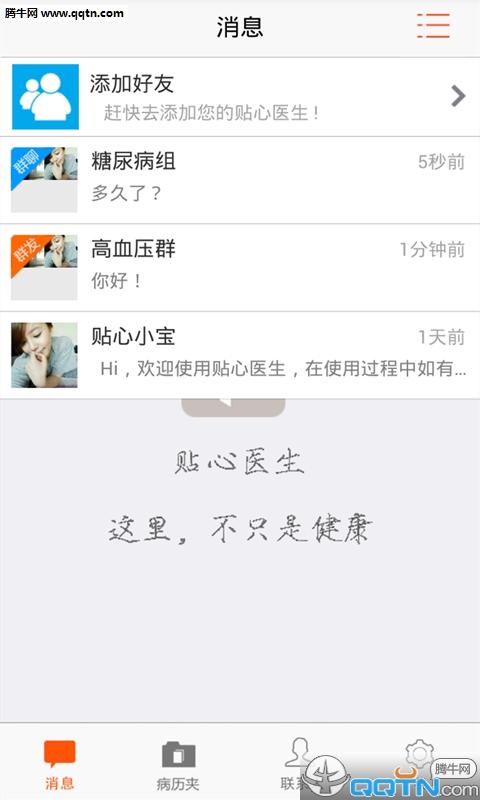Open the 高血压群 conversation
480x800 pixels.
point(240,268)
